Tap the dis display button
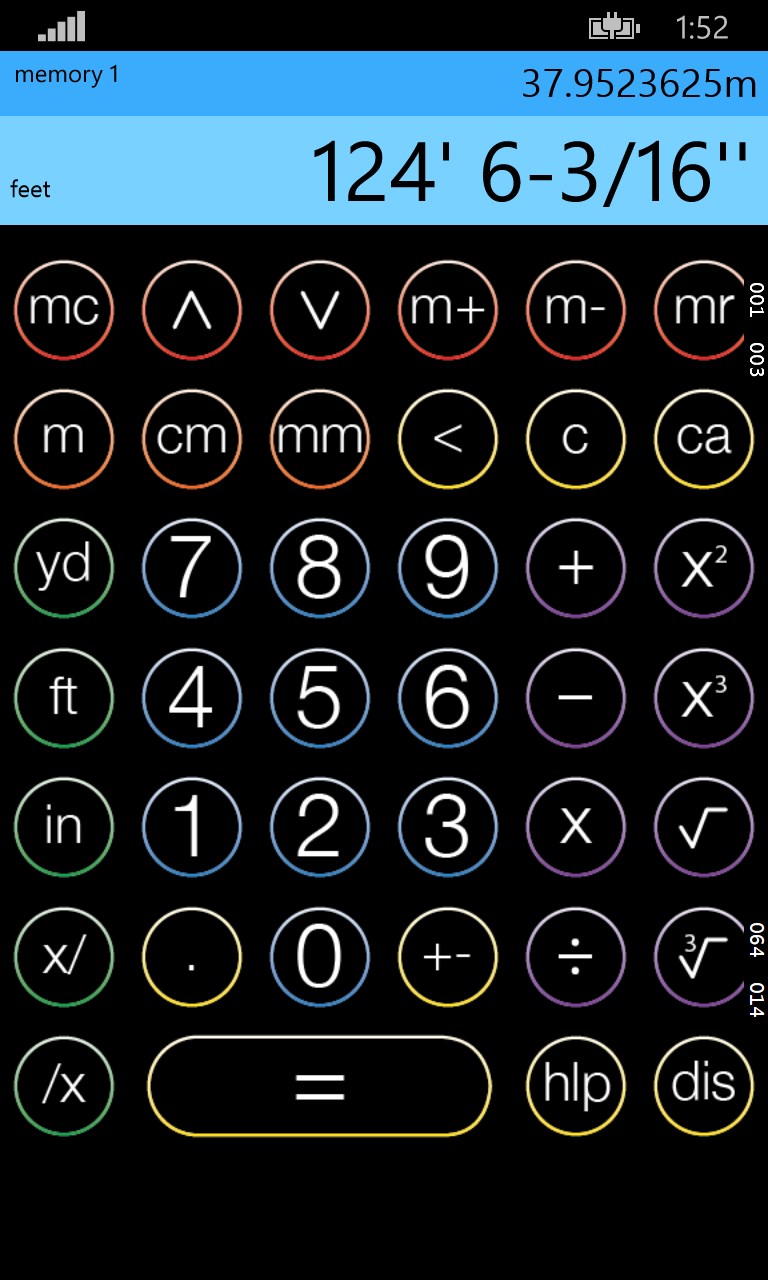The image size is (768, 1280). (704, 1085)
